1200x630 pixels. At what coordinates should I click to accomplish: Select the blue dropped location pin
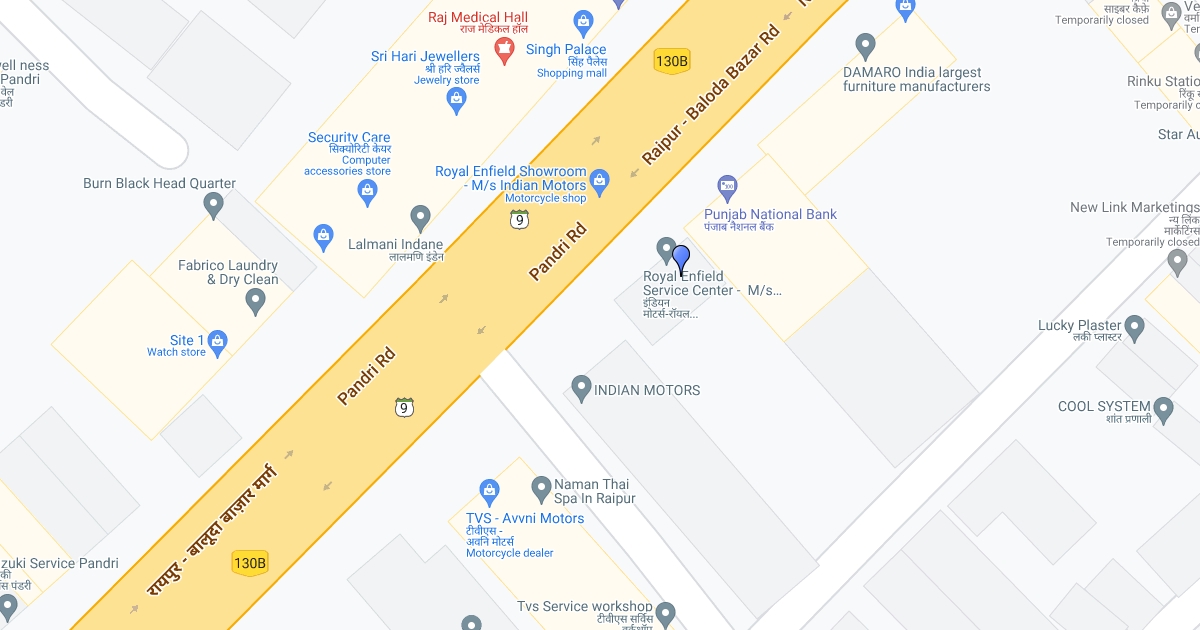(681, 259)
